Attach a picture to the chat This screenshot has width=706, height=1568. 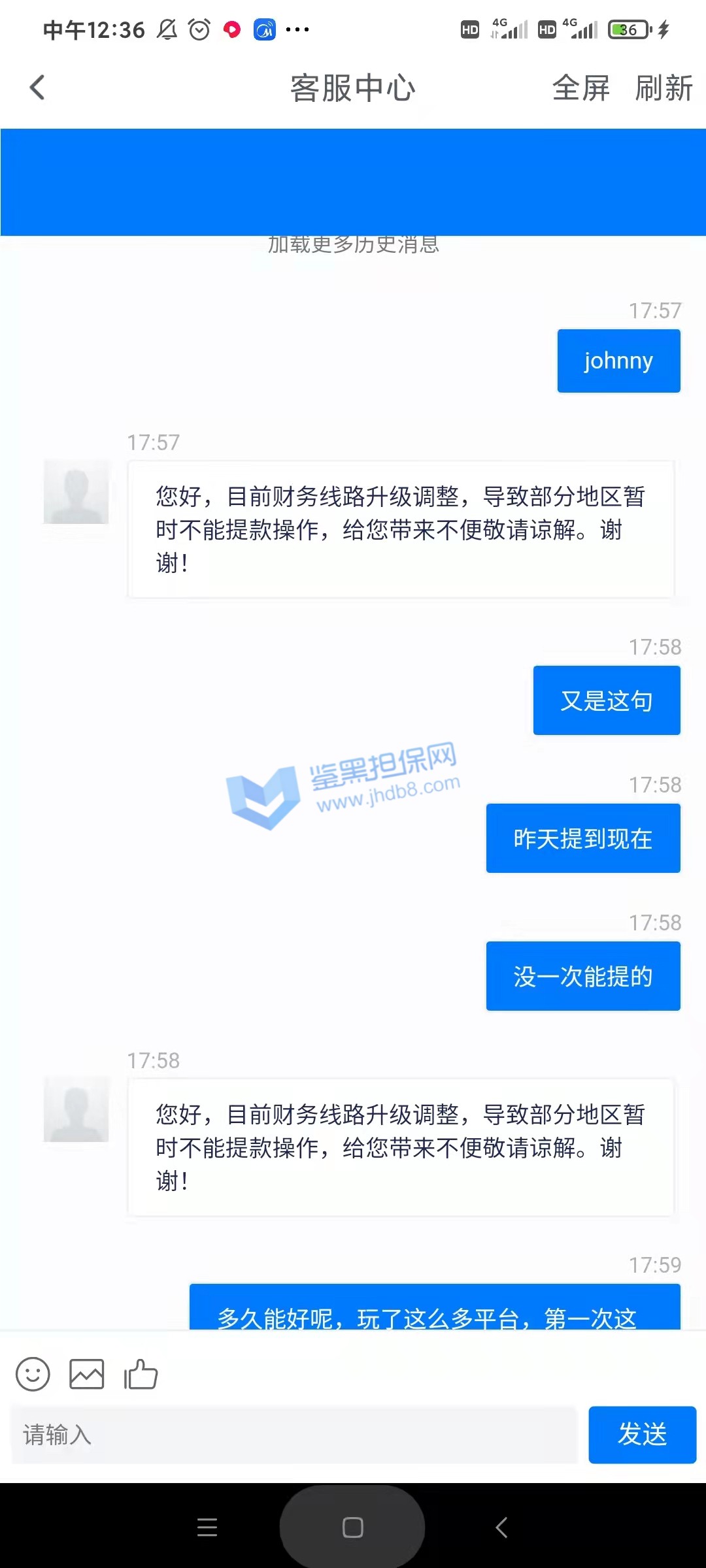87,1374
